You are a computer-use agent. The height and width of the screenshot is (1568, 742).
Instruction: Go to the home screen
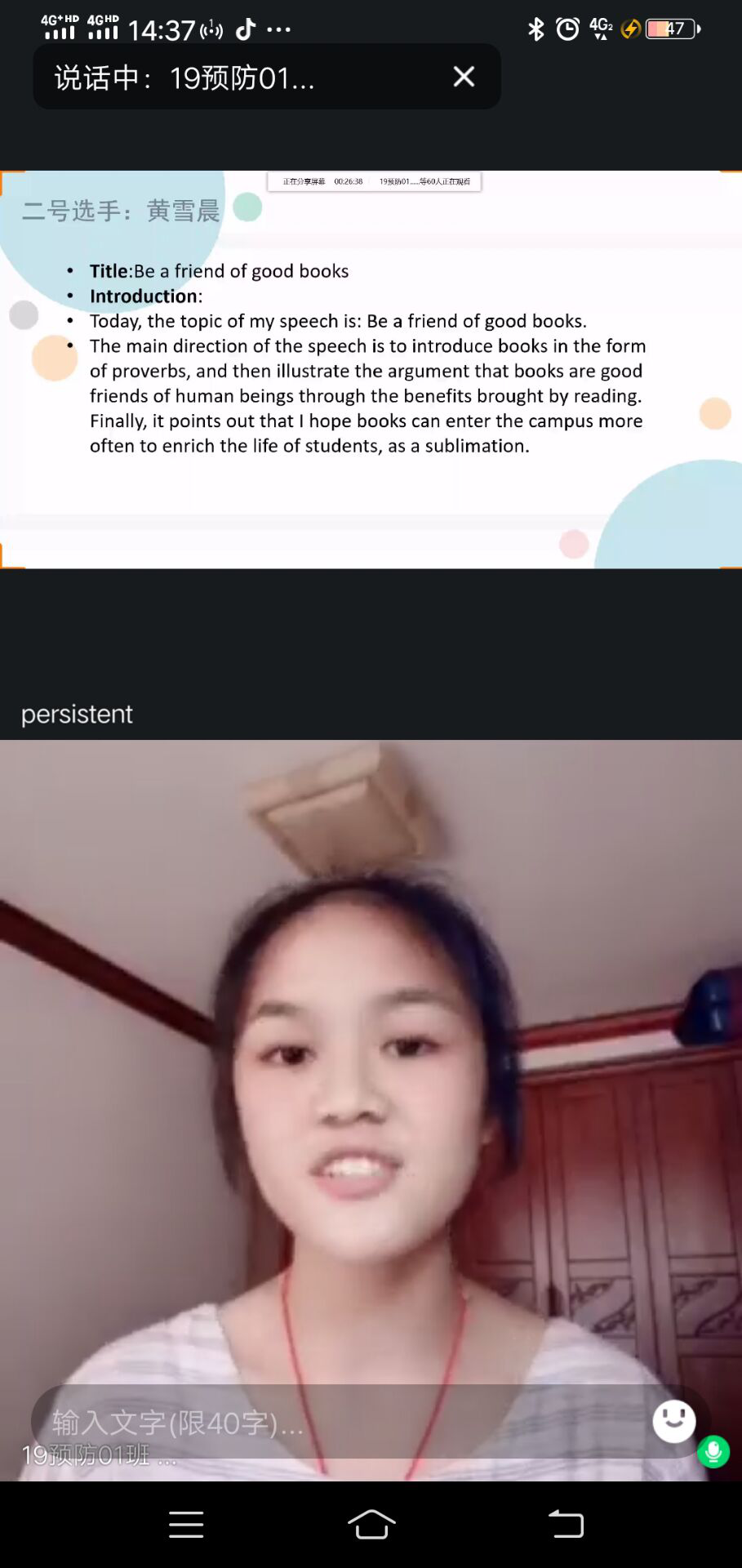coord(371,1524)
